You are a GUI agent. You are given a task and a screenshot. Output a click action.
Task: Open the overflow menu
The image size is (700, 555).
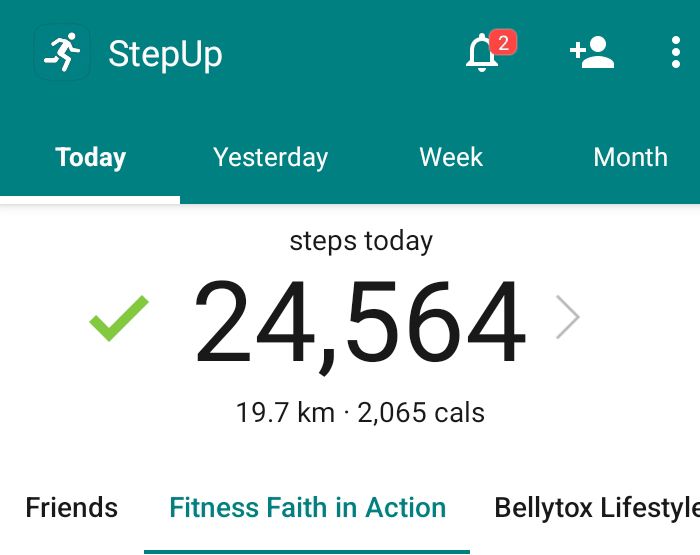pos(676,53)
